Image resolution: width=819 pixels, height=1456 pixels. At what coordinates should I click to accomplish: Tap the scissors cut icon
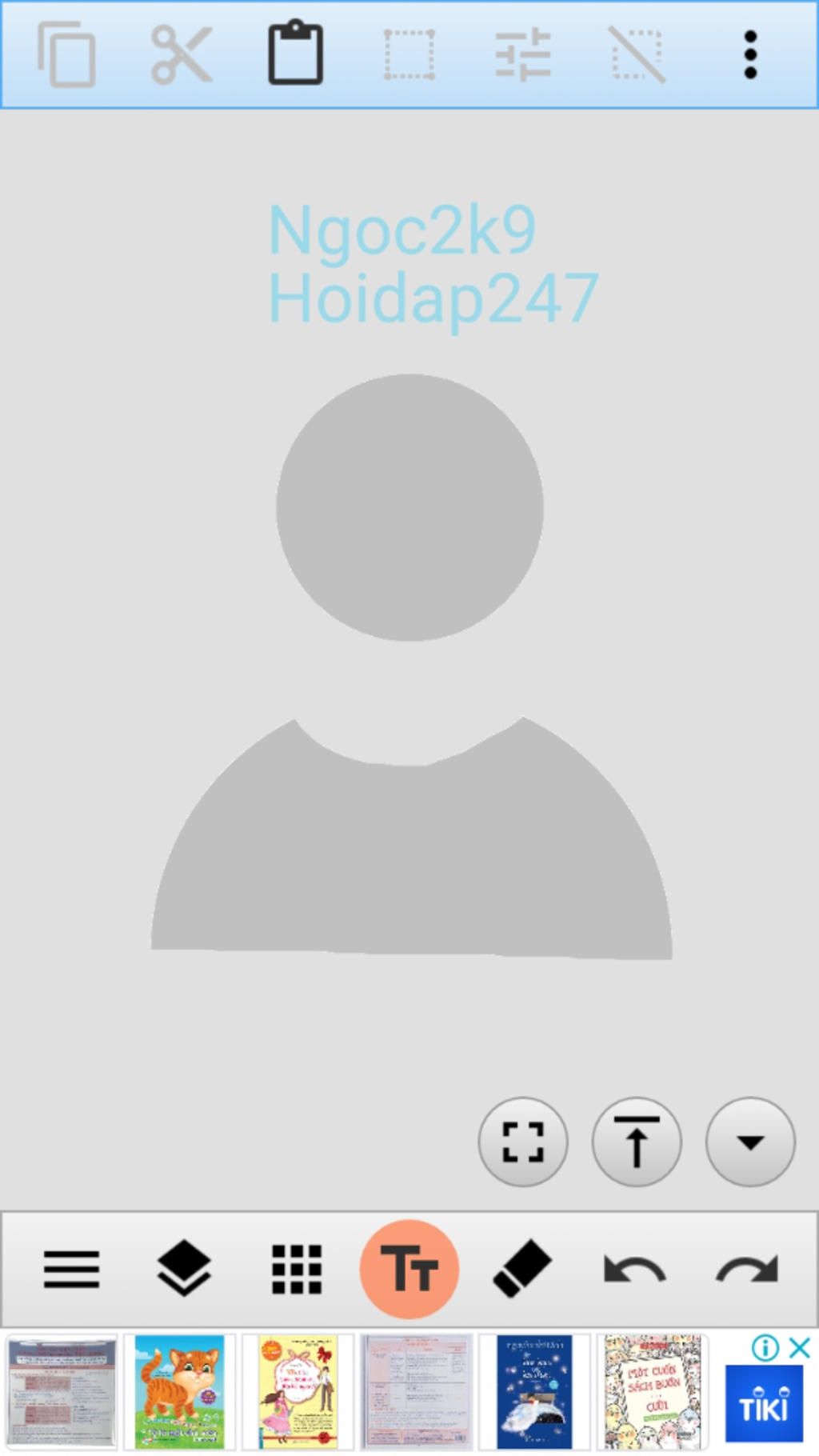(182, 54)
